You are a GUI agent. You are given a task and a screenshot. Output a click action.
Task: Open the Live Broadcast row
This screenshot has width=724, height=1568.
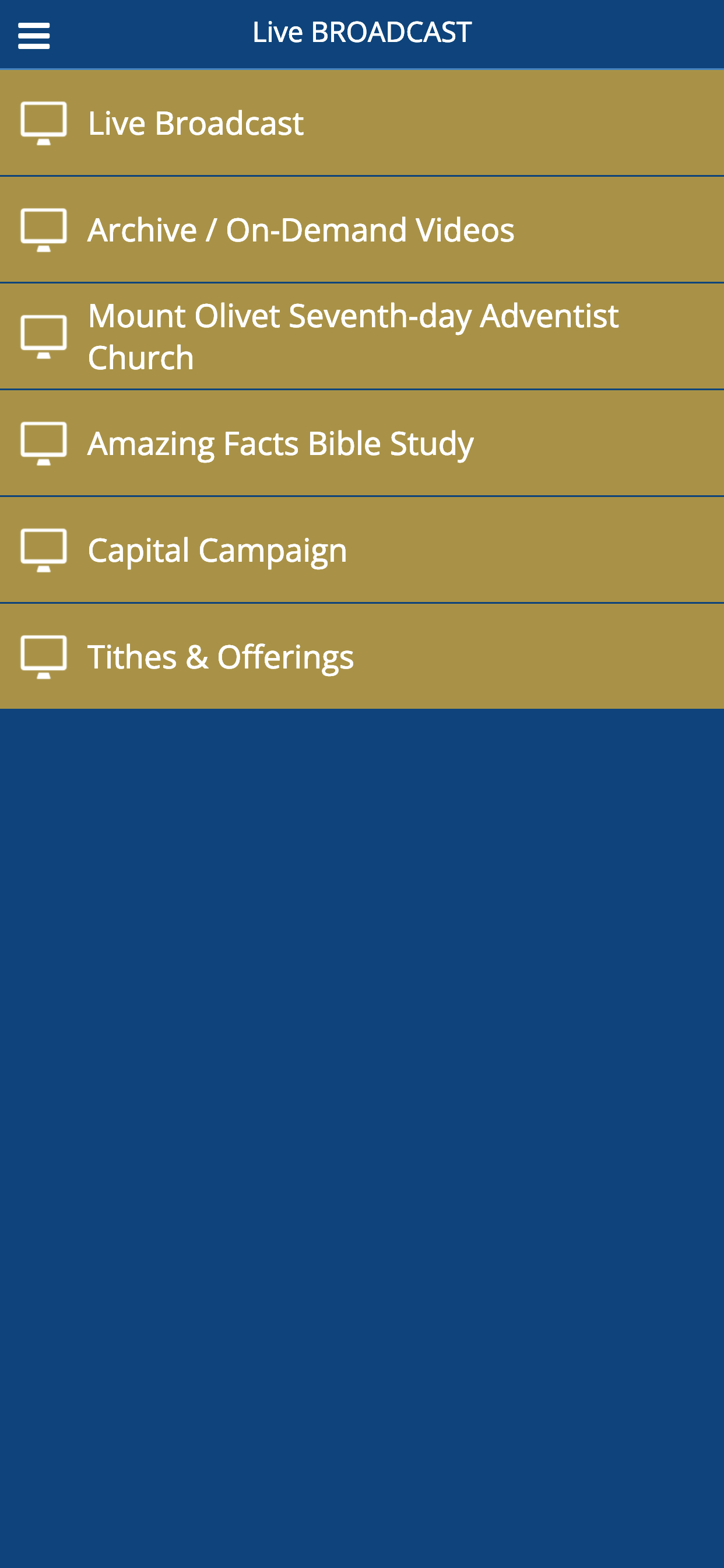(362, 123)
